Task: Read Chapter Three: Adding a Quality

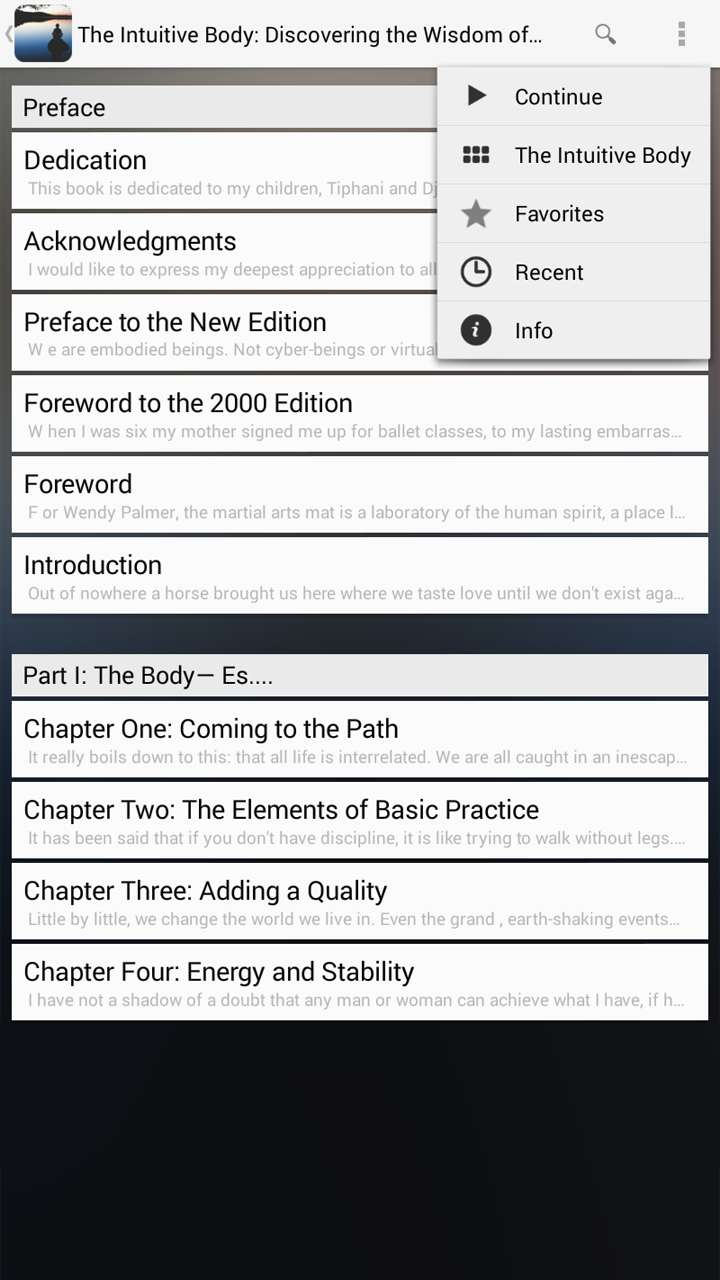Action: 360,902
